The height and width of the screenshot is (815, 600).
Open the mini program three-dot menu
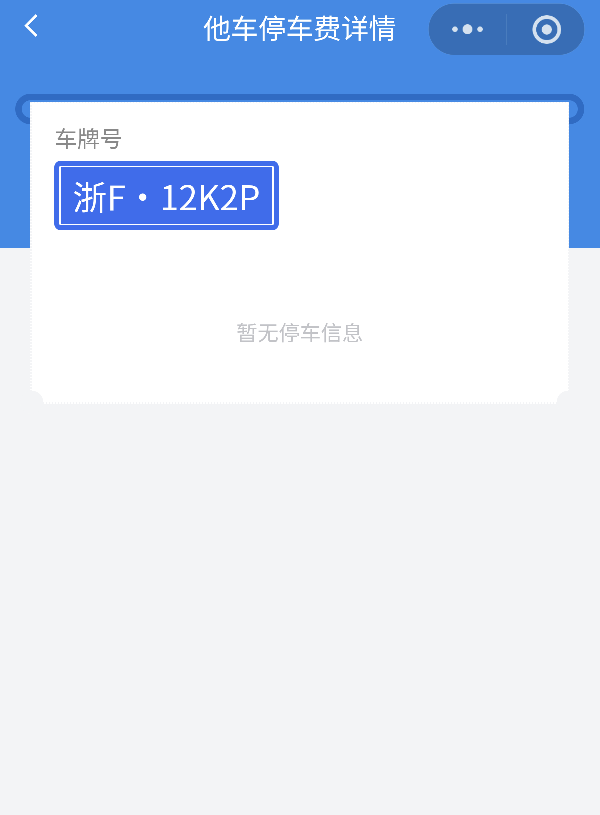(x=467, y=30)
